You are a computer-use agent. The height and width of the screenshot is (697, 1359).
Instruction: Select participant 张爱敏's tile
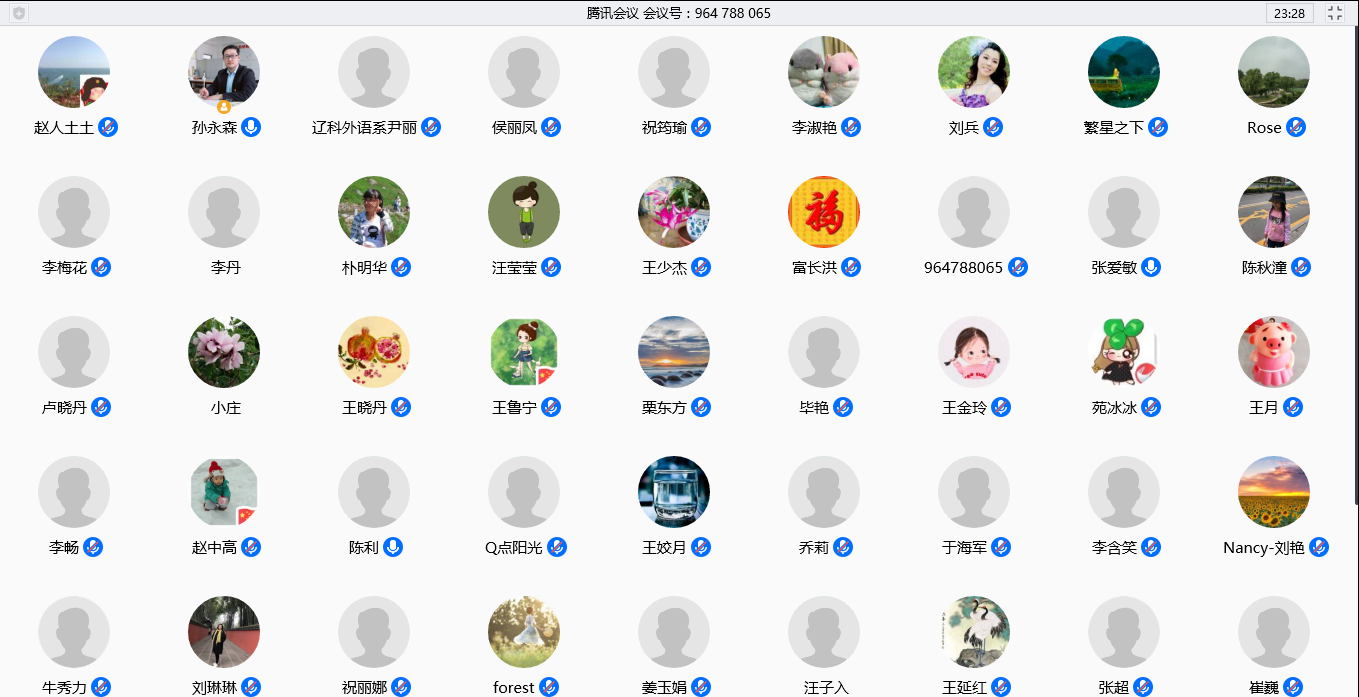click(x=1124, y=213)
